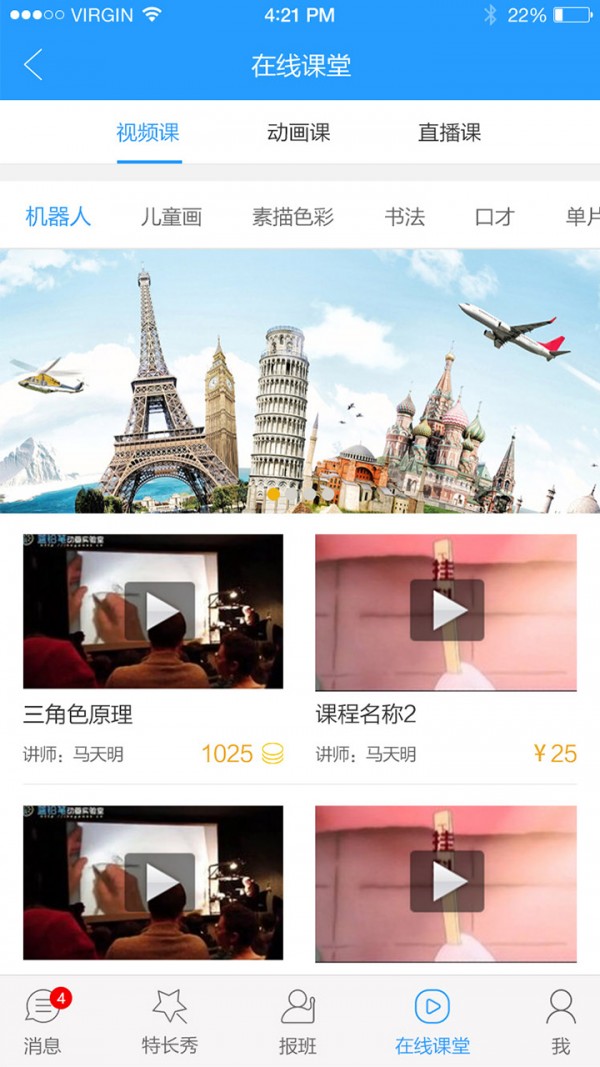Switch to the 动画课 tab
This screenshot has width=600, height=1067.
pyautogui.click(x=298, y=132)
